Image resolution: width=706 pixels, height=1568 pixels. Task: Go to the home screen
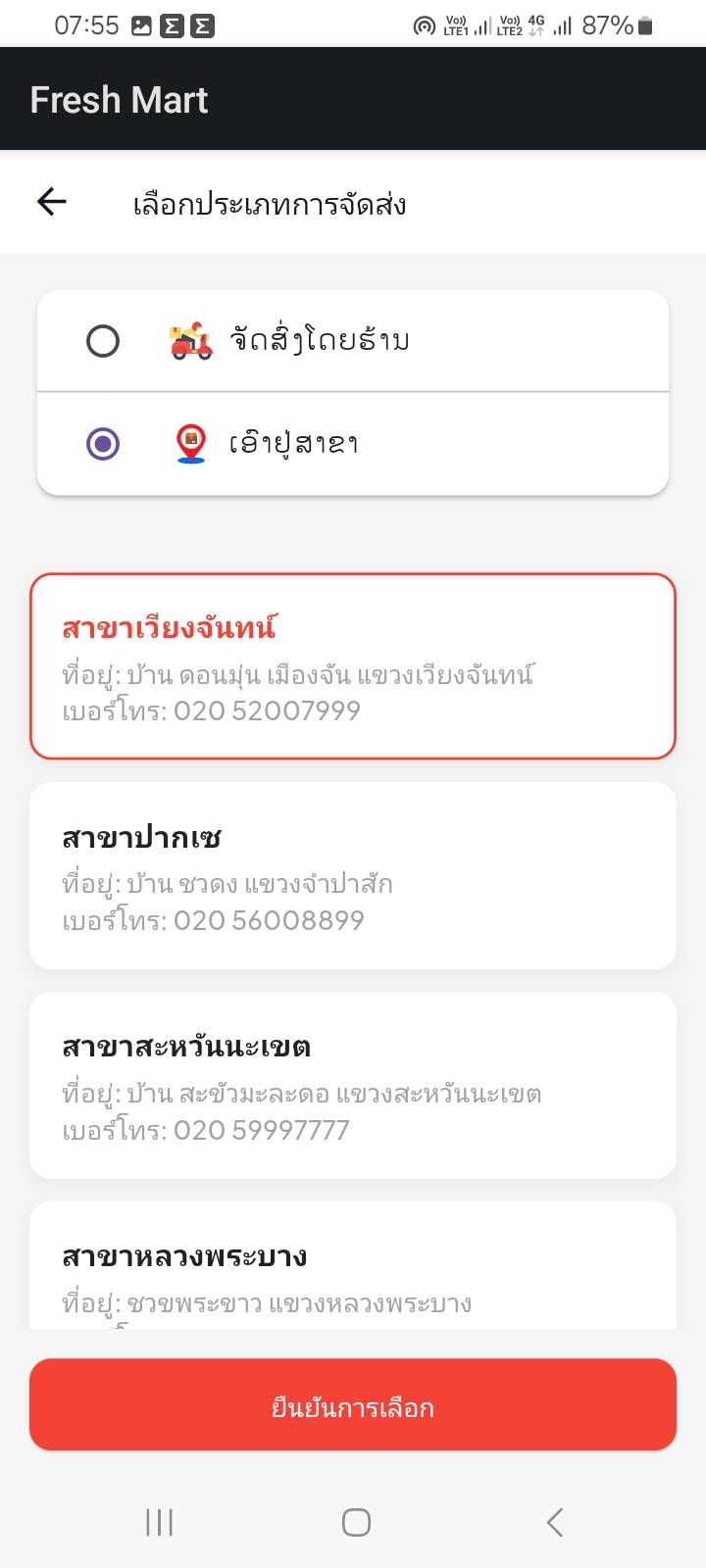(356, 1522)
